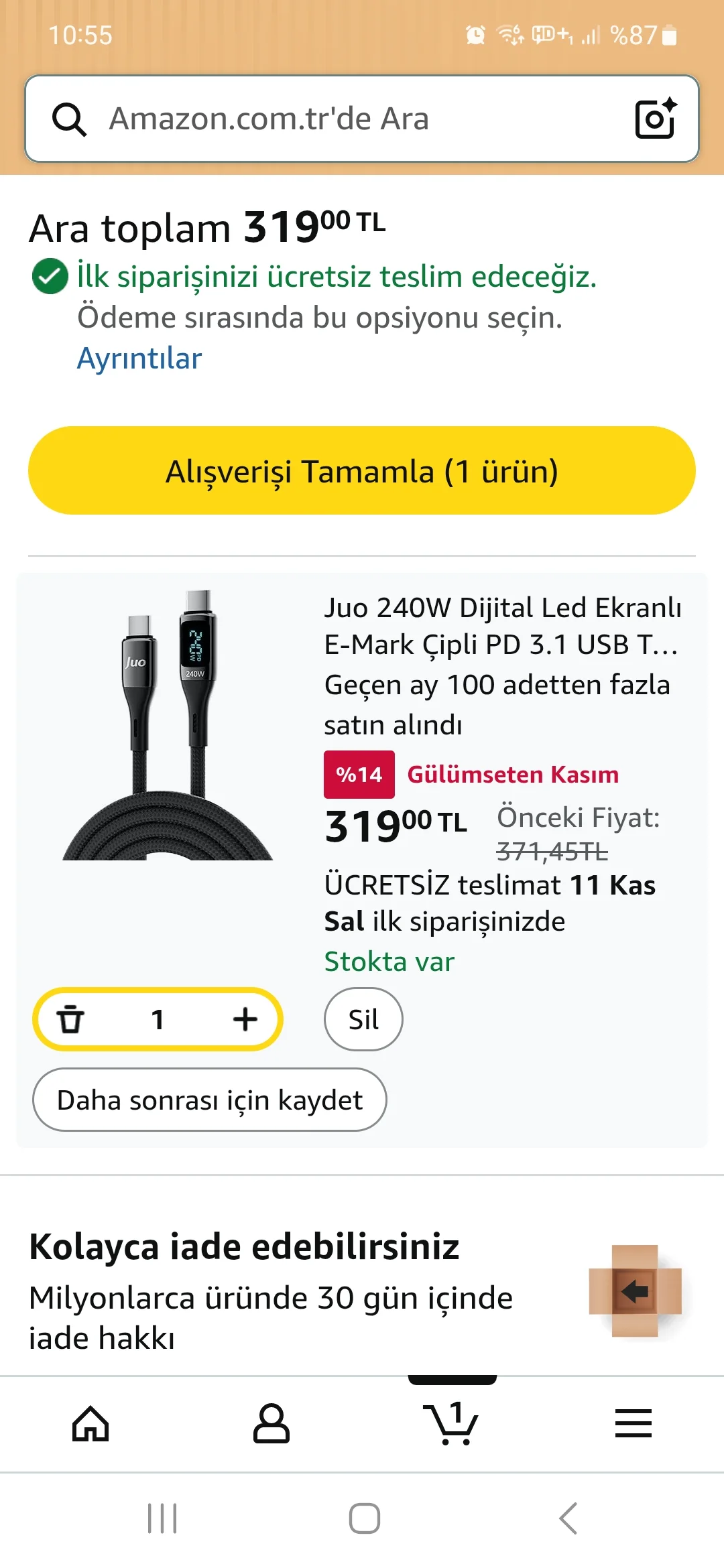Image resolution: width=724 pixels, height=1568 pixels.
Task: Remove the item using the Sil button
Action: [363, 1019]
